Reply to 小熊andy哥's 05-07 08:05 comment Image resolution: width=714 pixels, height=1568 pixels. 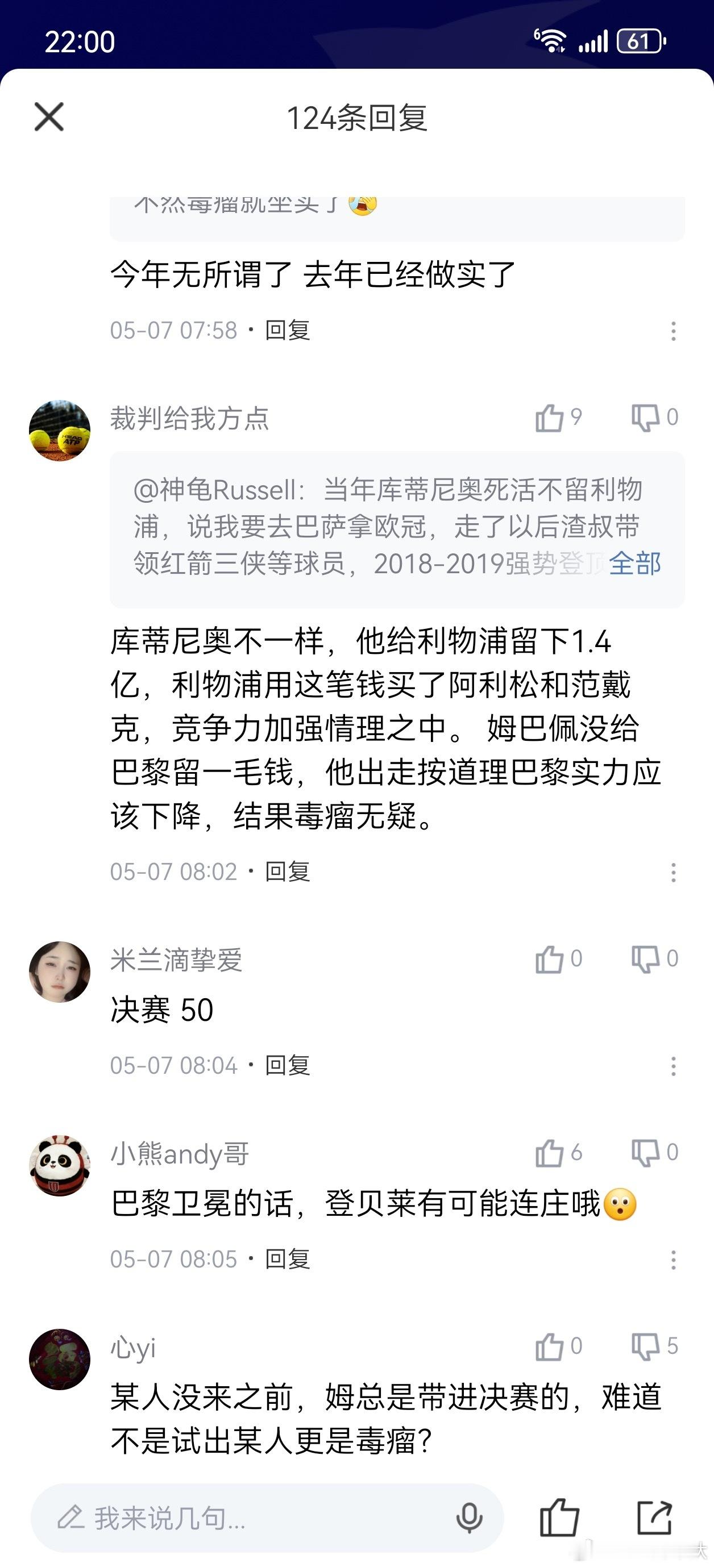click(288, 1259)
